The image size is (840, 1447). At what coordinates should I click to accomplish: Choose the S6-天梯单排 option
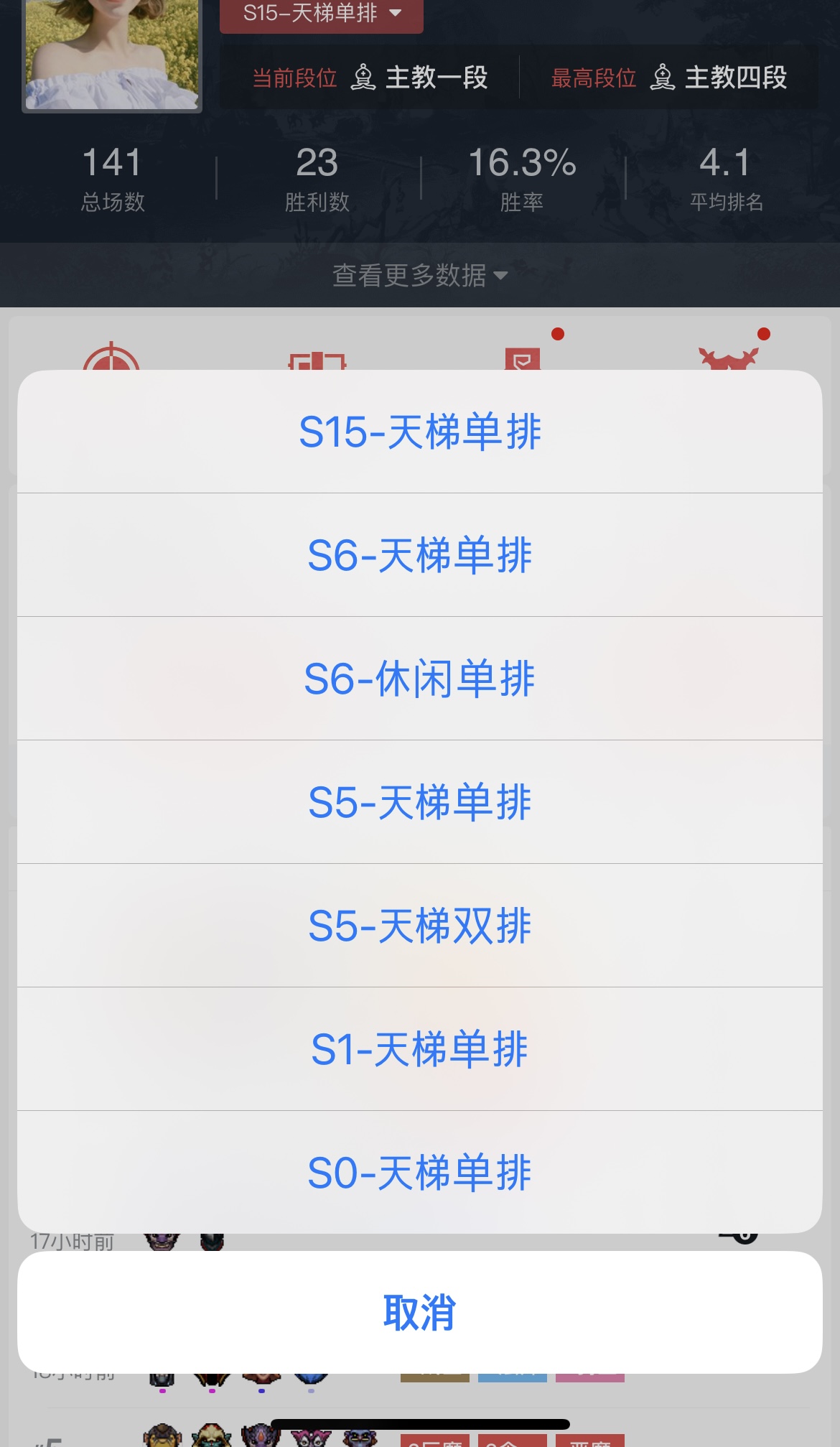[420, 555]
